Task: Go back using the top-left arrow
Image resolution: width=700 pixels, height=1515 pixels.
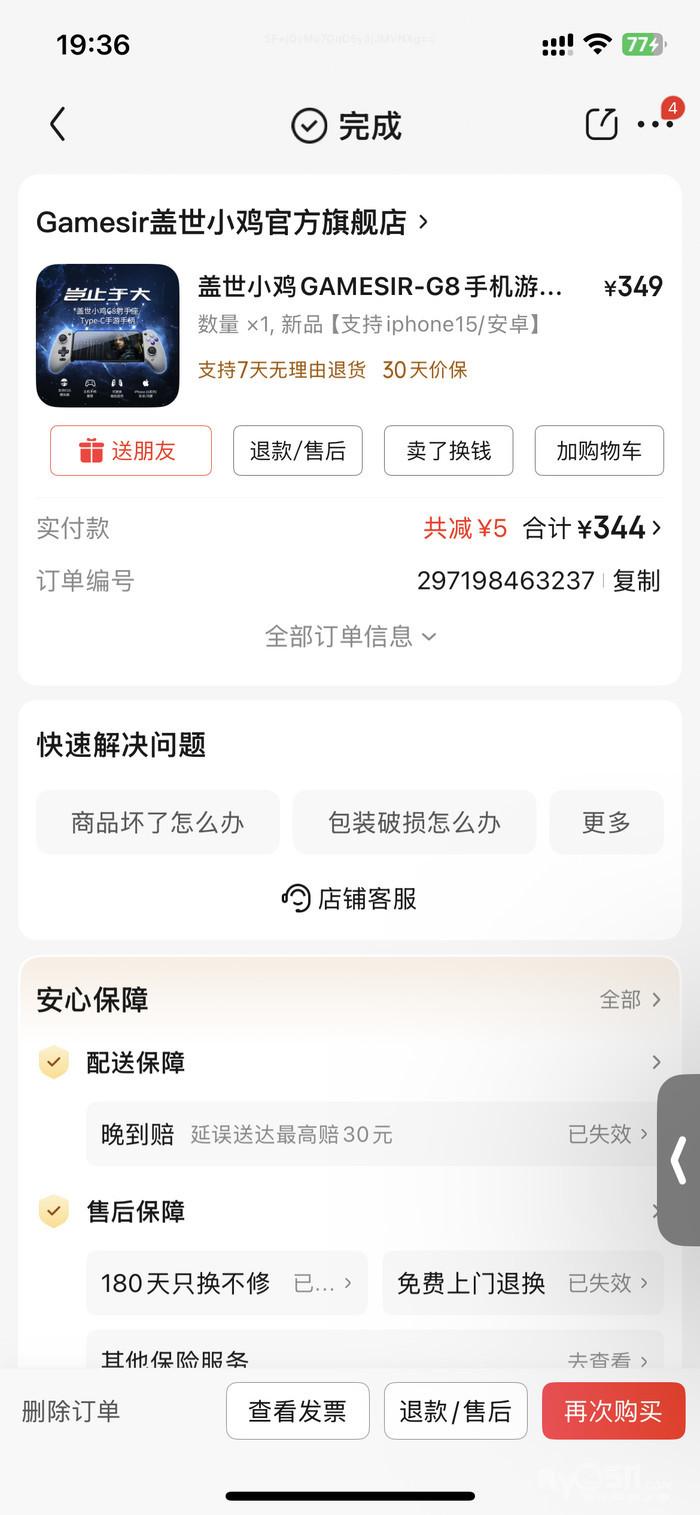Action: (58, 125)
